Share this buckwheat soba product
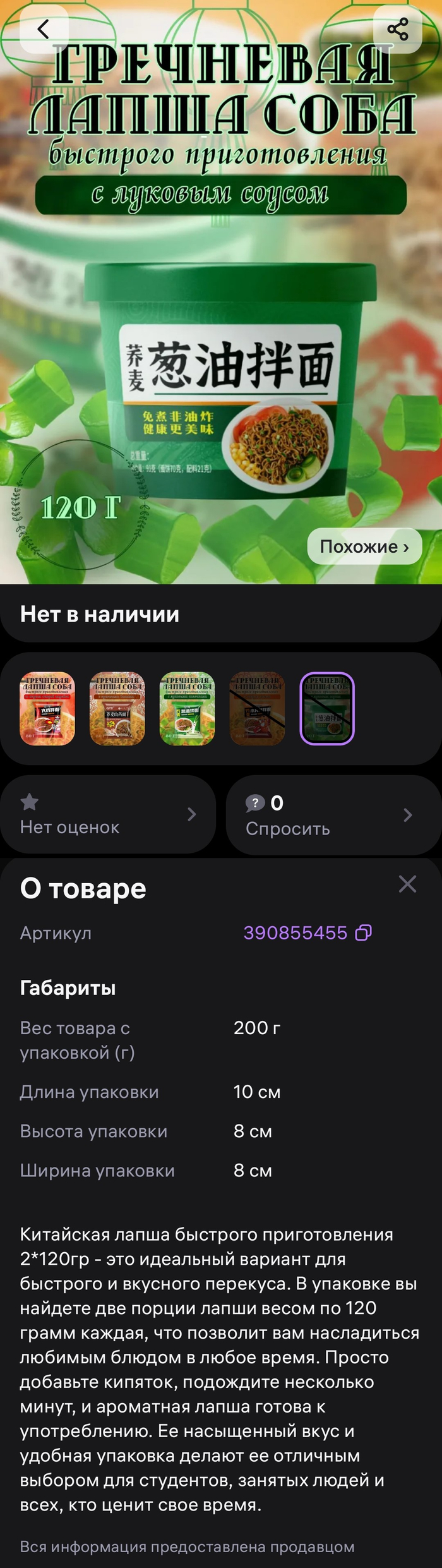442x1568 pixels. pos(397,29)
